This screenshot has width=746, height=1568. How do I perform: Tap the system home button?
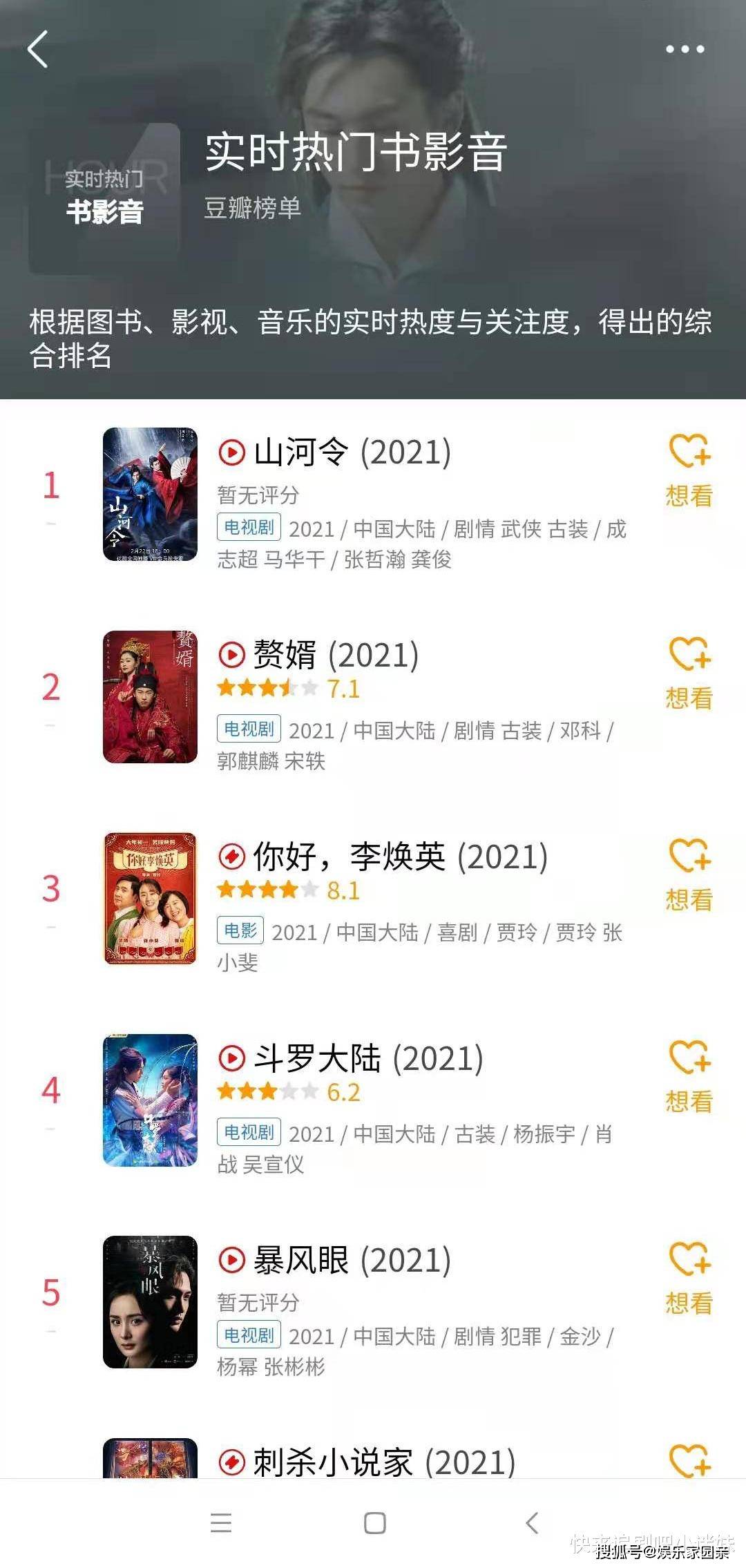(374, 1523)
